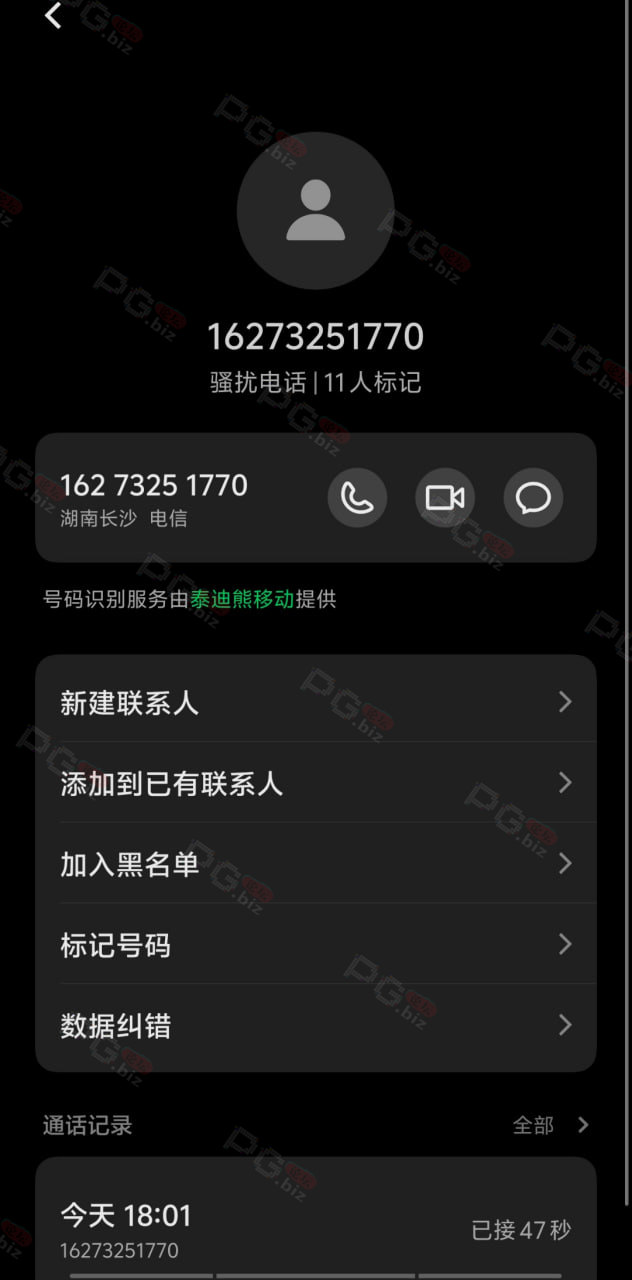This screenshot has width=632, height=1280.
Task: Start a video call with this number
Action: point(445,497)
